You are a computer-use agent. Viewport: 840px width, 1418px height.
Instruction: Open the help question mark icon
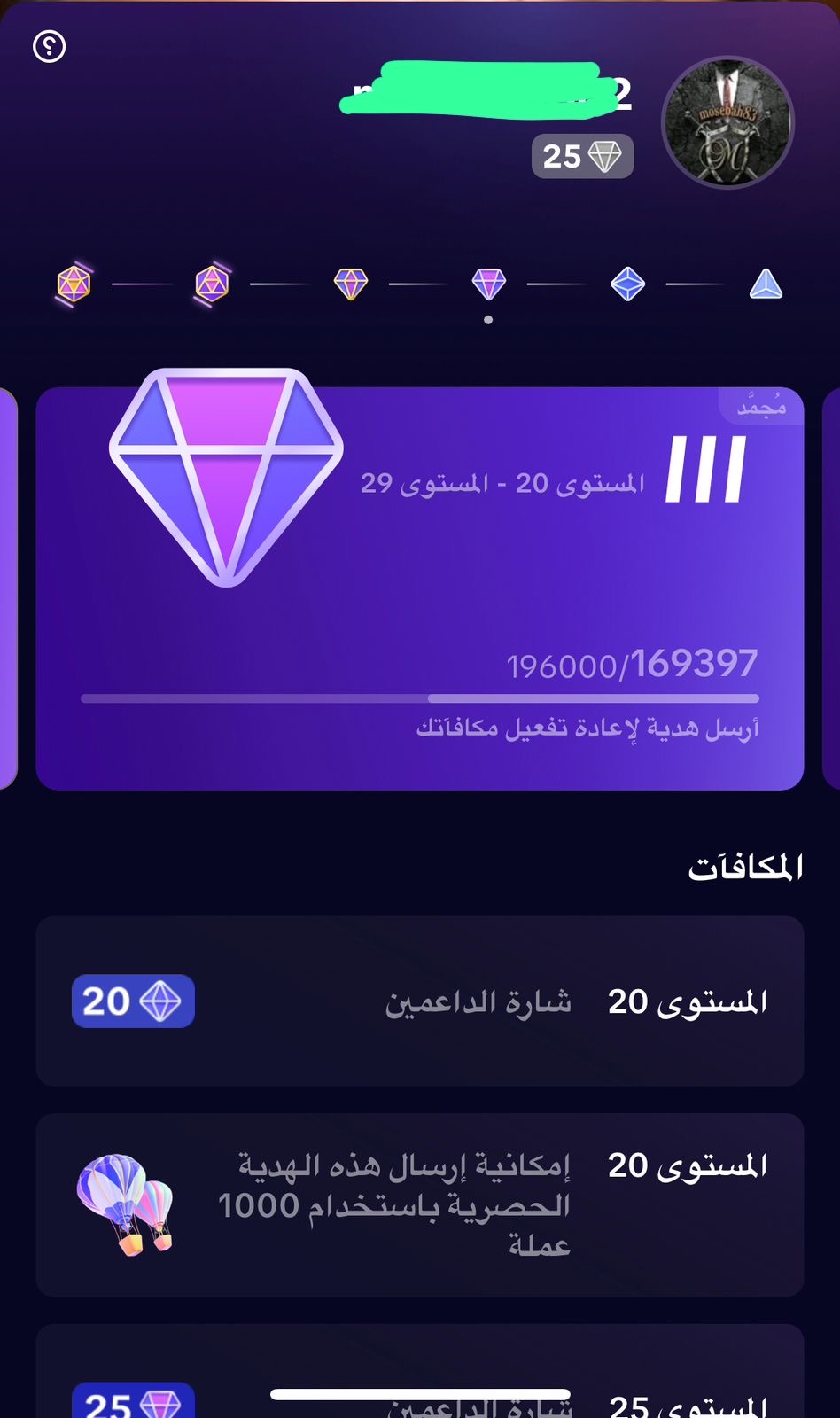(50, 46)
